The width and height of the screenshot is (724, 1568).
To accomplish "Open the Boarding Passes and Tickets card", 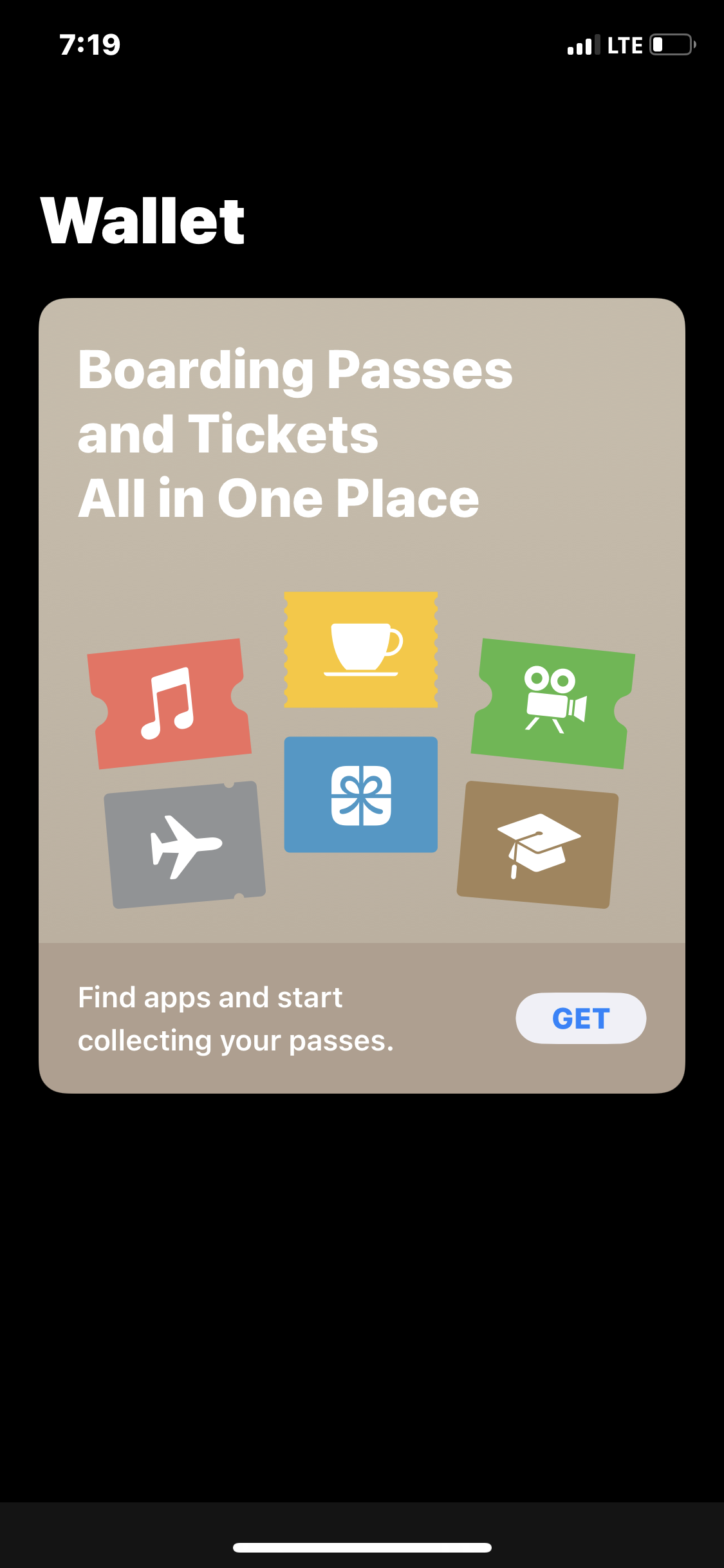I will 362,695.
